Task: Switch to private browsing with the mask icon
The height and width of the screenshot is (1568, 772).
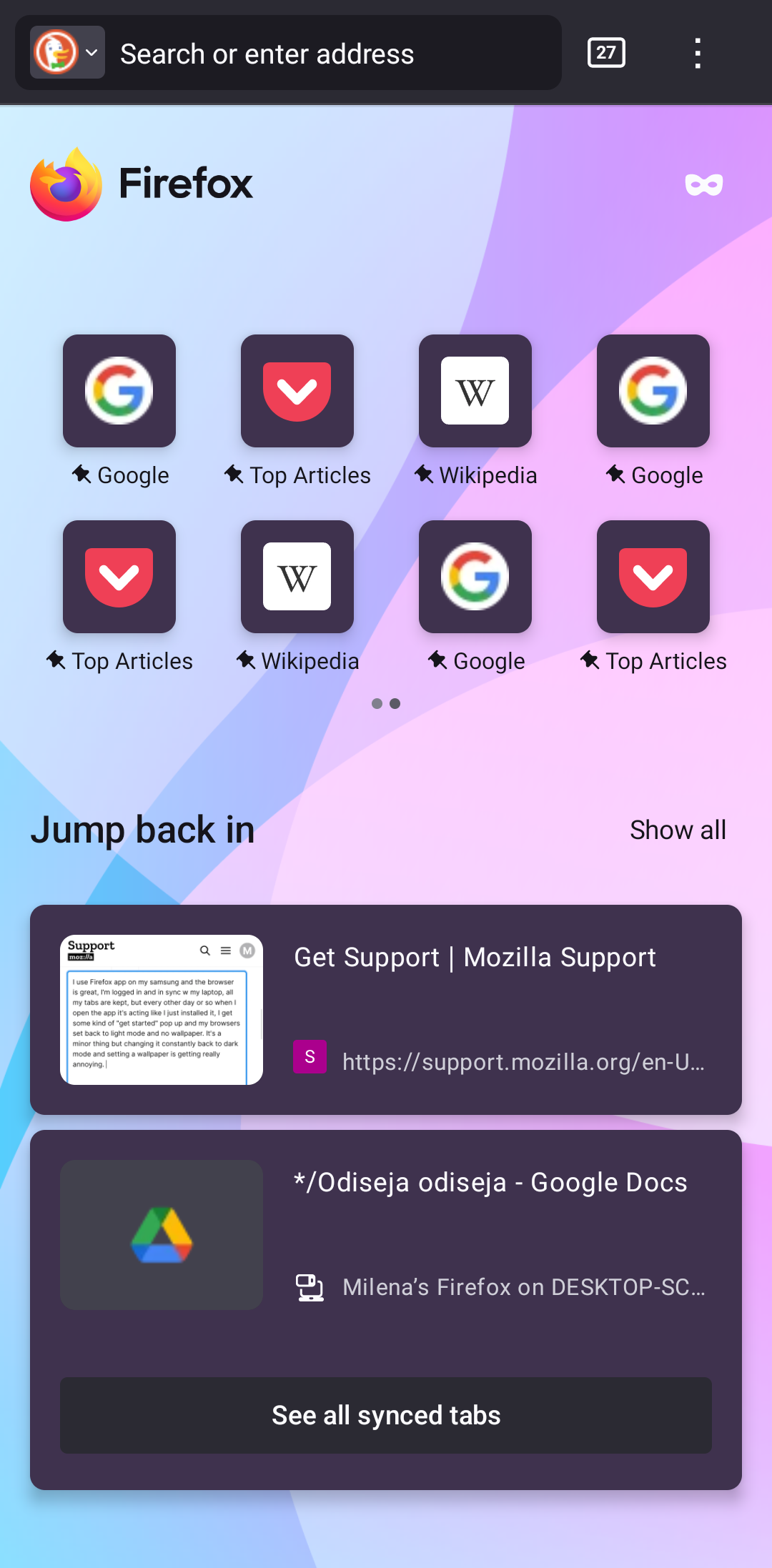Action: (x=704, y=184)
